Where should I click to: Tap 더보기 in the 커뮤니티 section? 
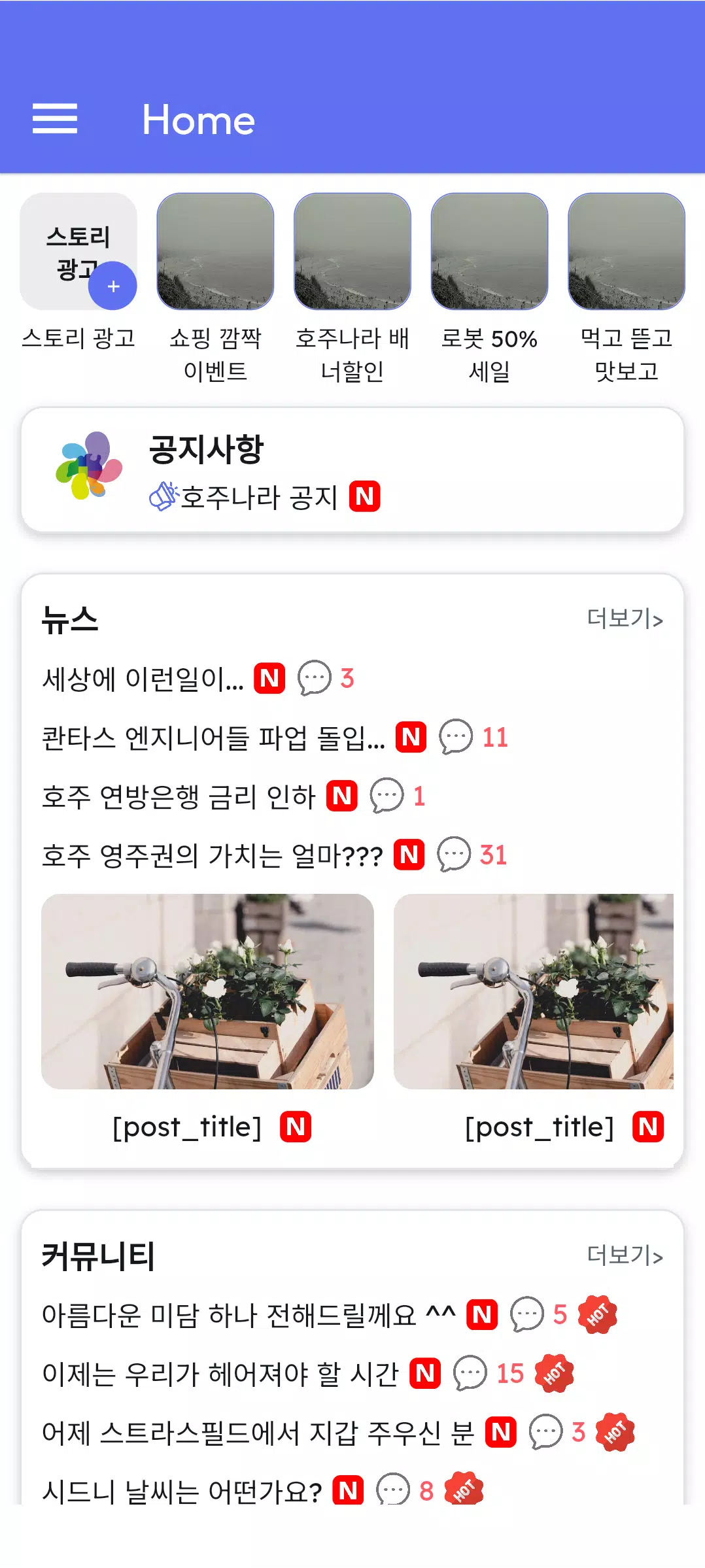click(x=625, y=1255)
